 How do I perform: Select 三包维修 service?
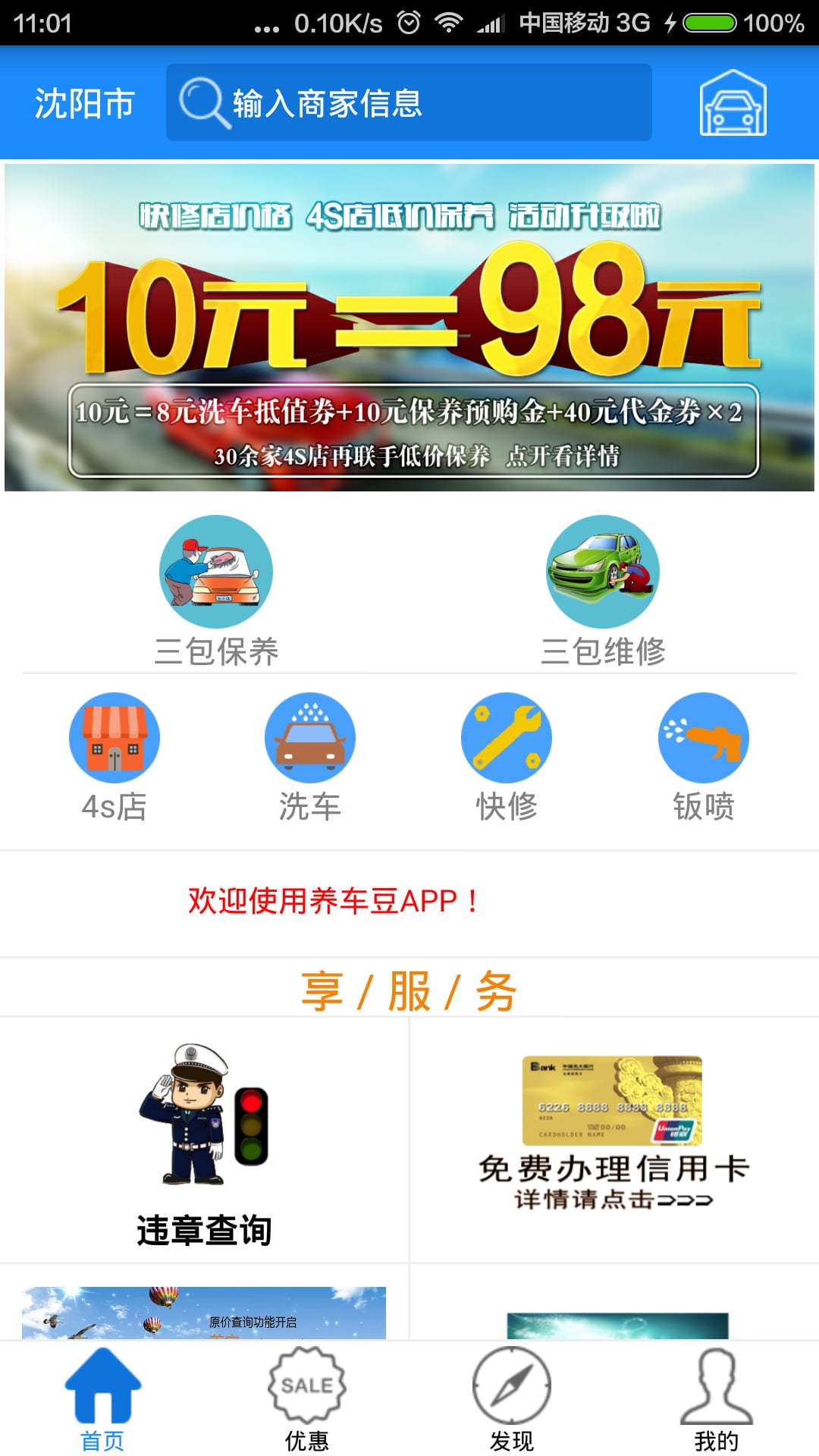click(x=603, y=591)
